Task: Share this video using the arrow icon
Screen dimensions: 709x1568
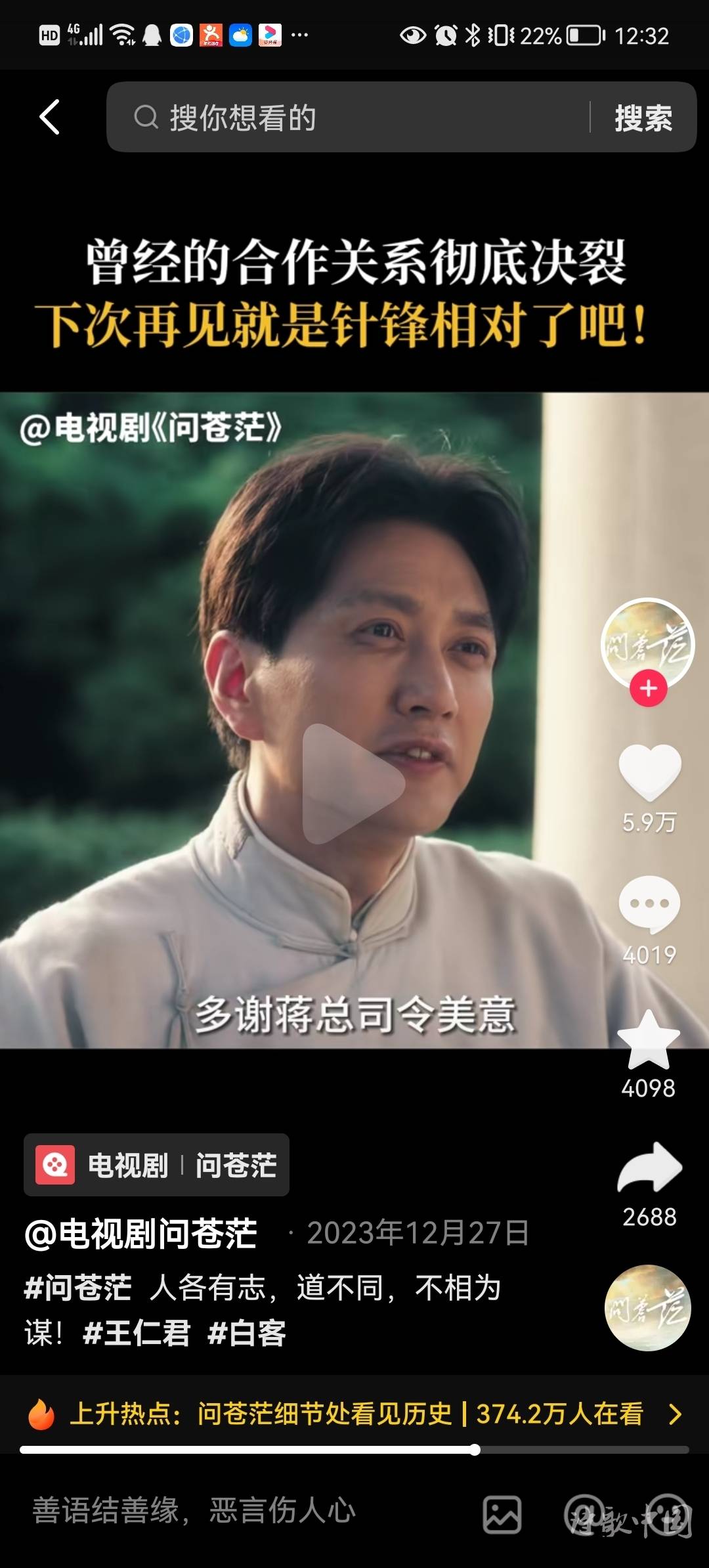Action: pos(649,1169)
